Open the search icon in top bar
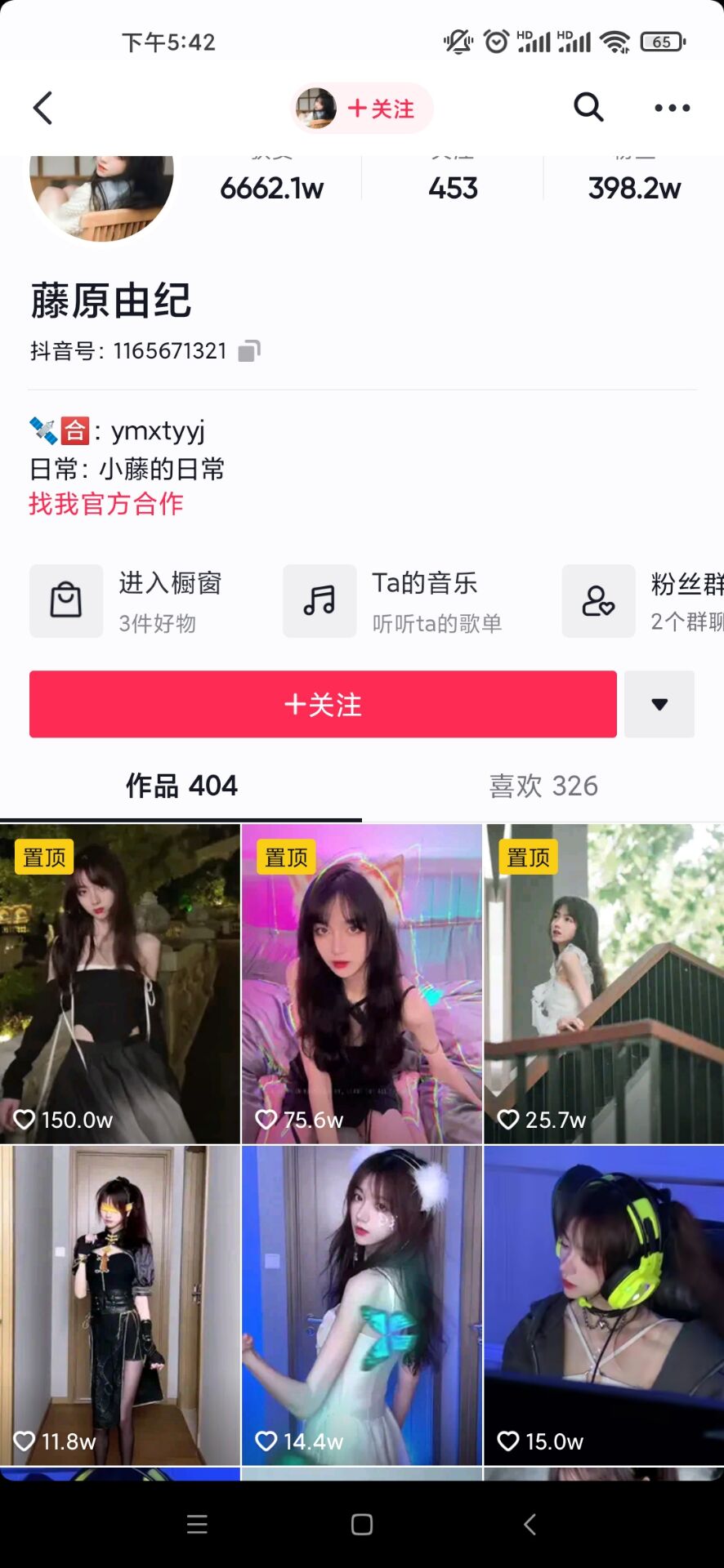The width and height of the screenshot is (724, 1568). pyautogui.click(x=588, y=107)
